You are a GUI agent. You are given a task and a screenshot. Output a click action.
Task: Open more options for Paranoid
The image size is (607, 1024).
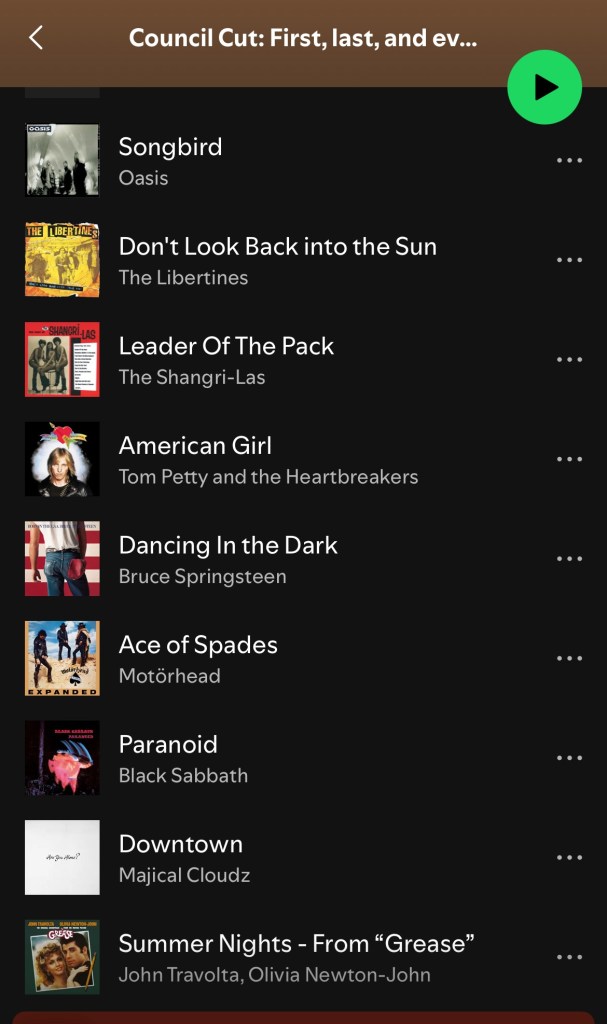[x=568, y=758]
